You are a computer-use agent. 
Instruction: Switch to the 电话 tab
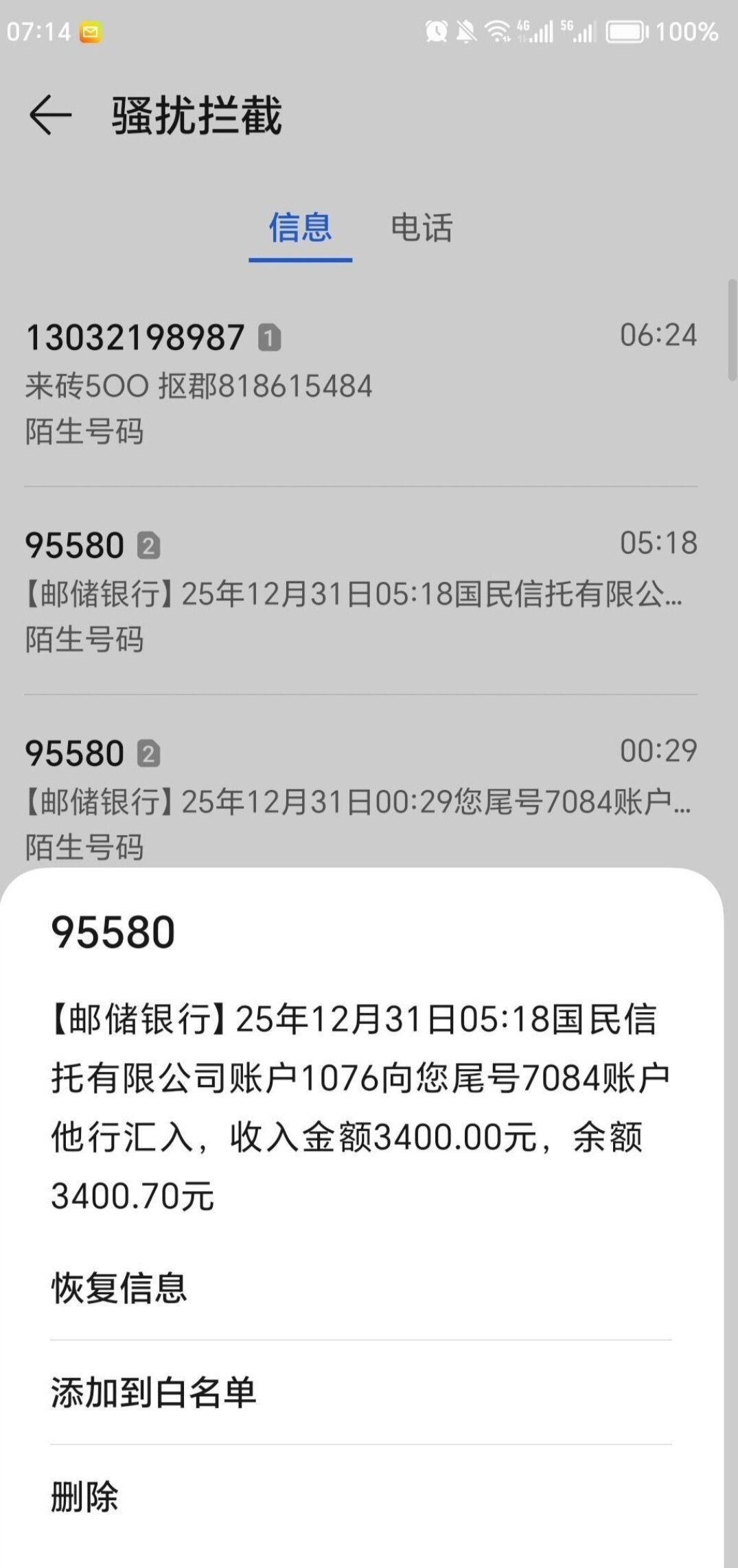point(422,228)
